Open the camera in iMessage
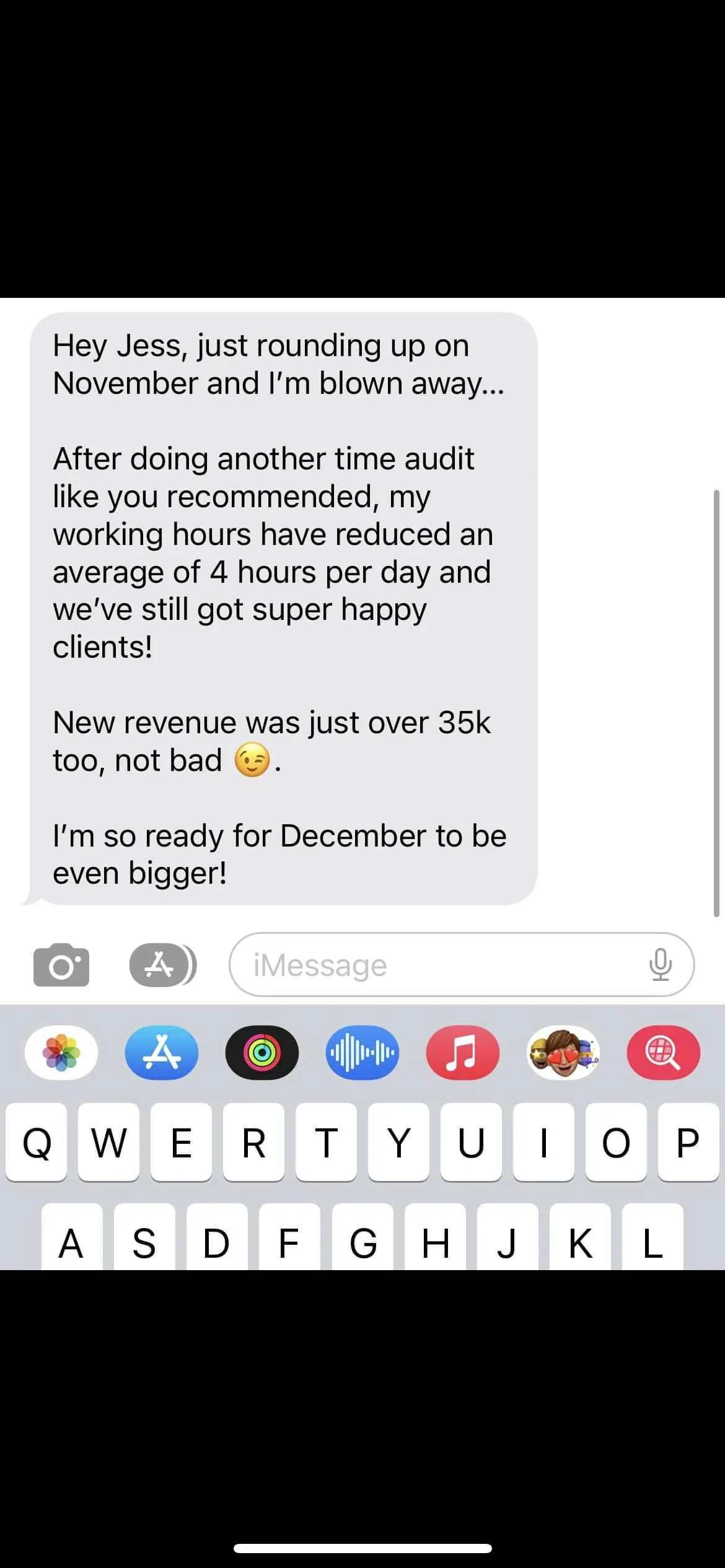The width and height of the screenshot is (725, 1568). tap(61, 965)
